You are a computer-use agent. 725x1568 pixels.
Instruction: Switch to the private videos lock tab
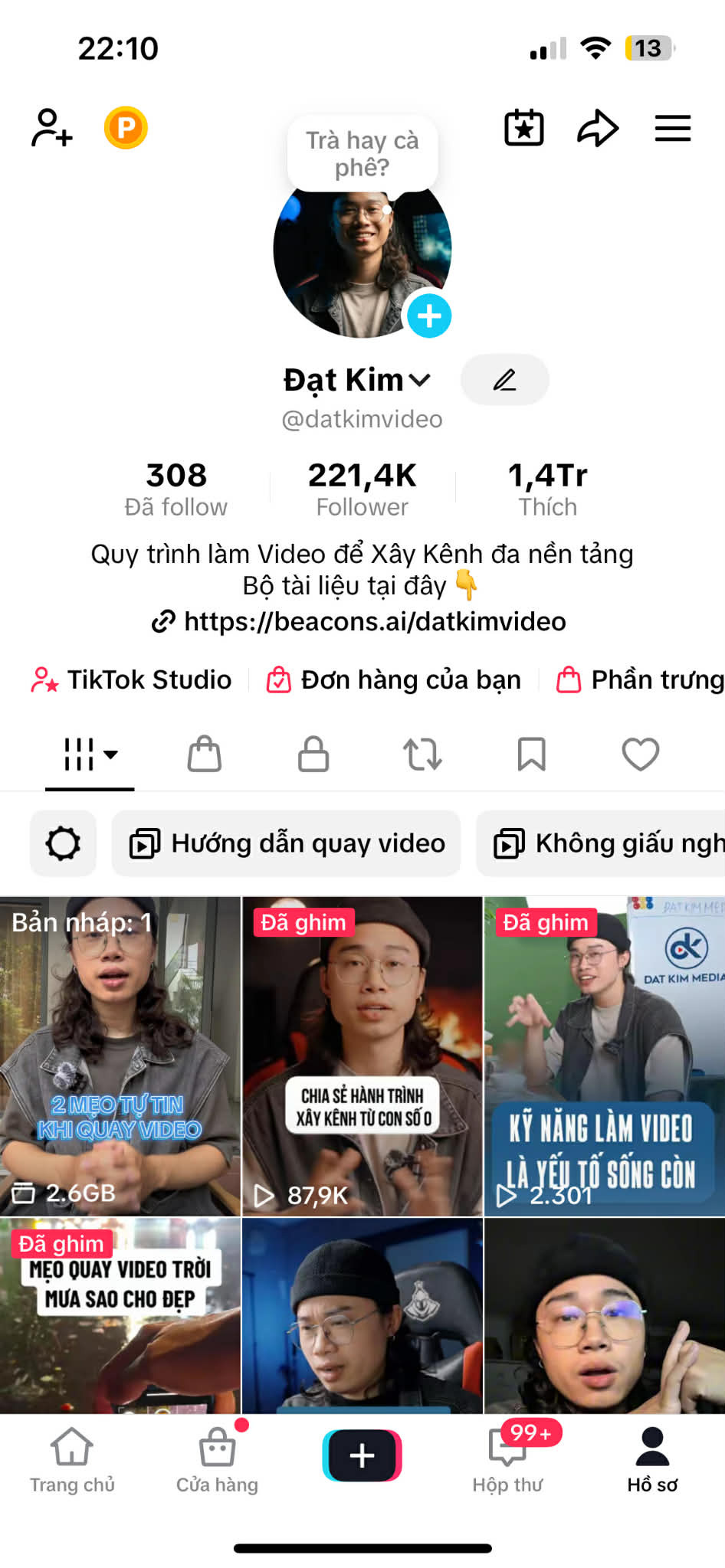coord(313,755)
